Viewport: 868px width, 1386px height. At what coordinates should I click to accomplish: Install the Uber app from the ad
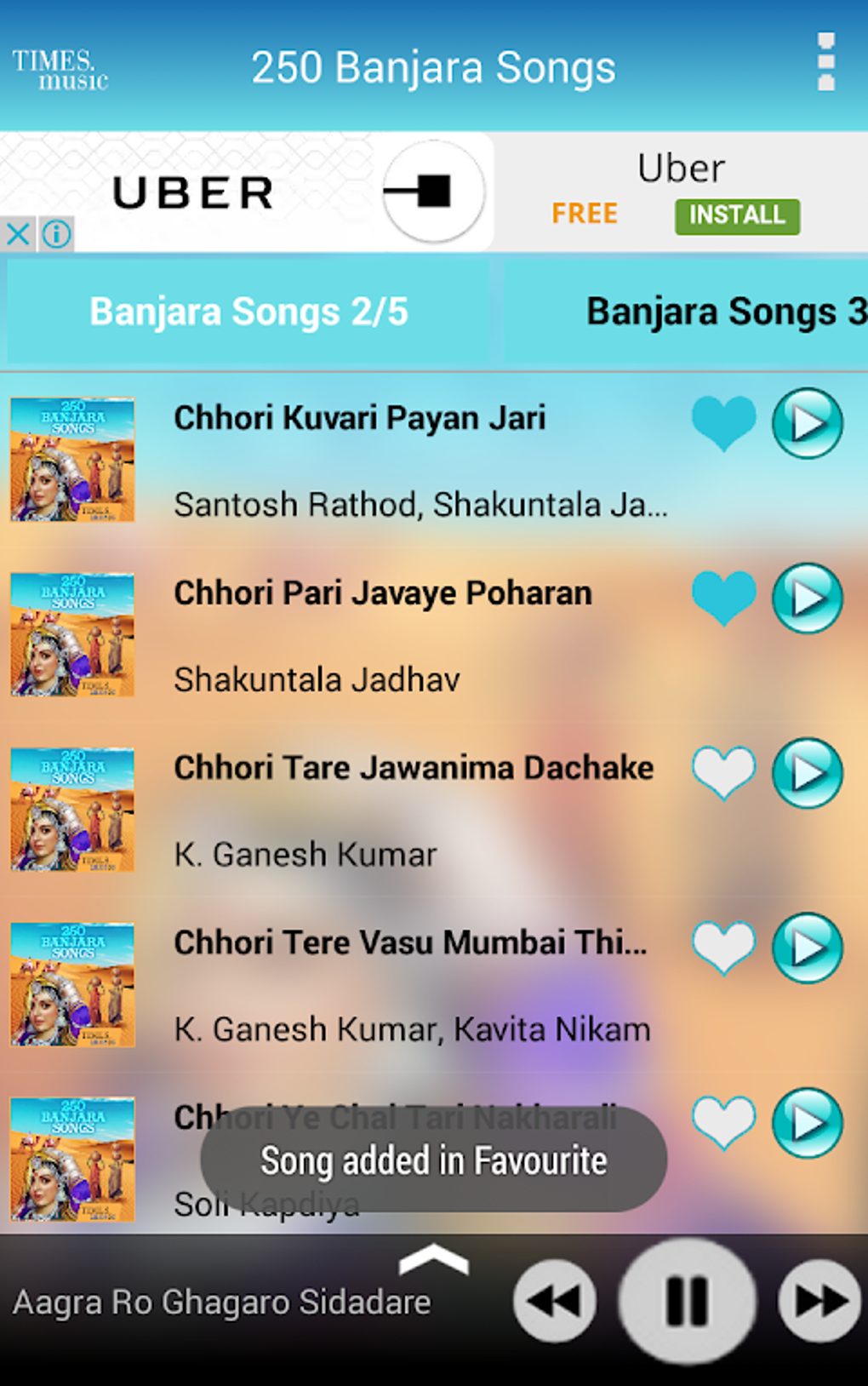click(737, 216)
